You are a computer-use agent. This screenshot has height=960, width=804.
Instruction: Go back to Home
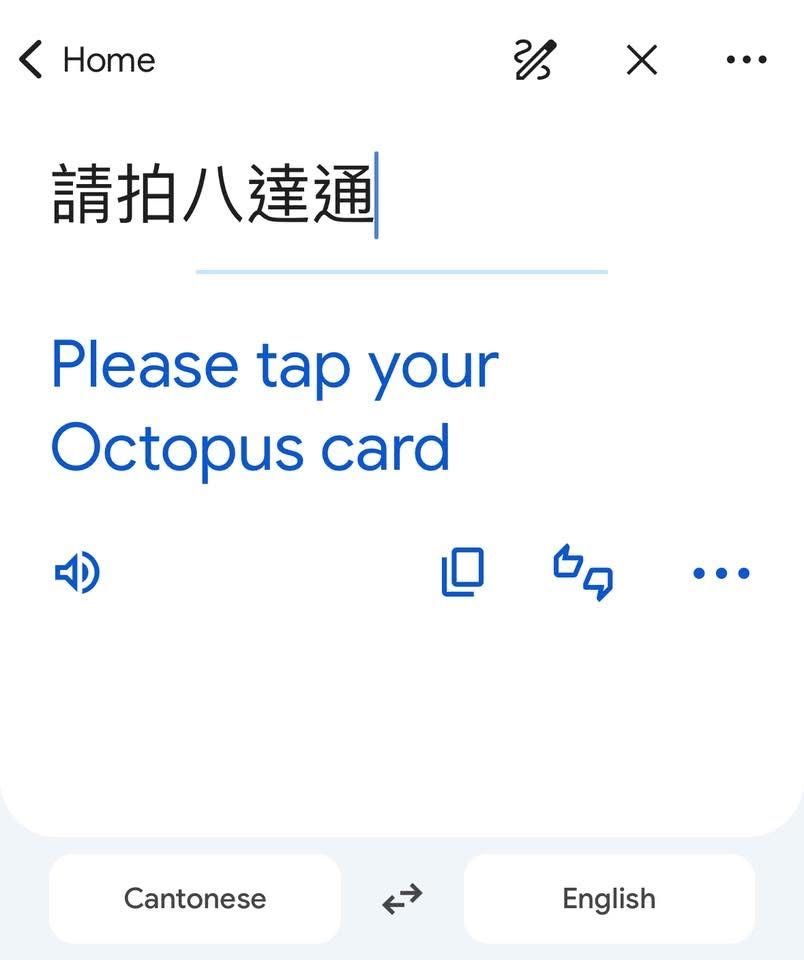[87, 60]
